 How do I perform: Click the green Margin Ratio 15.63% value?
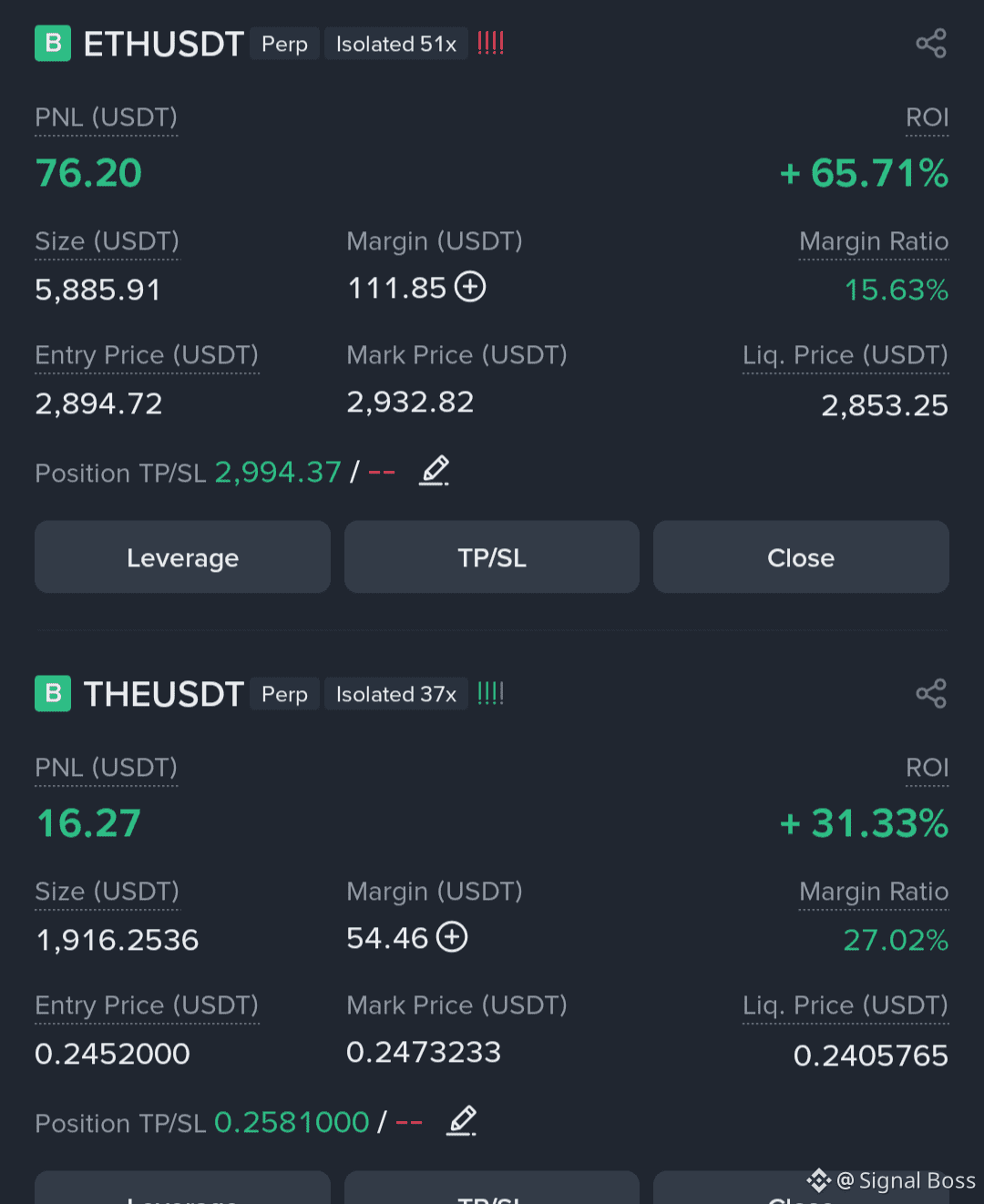click(x=897, y=291)
